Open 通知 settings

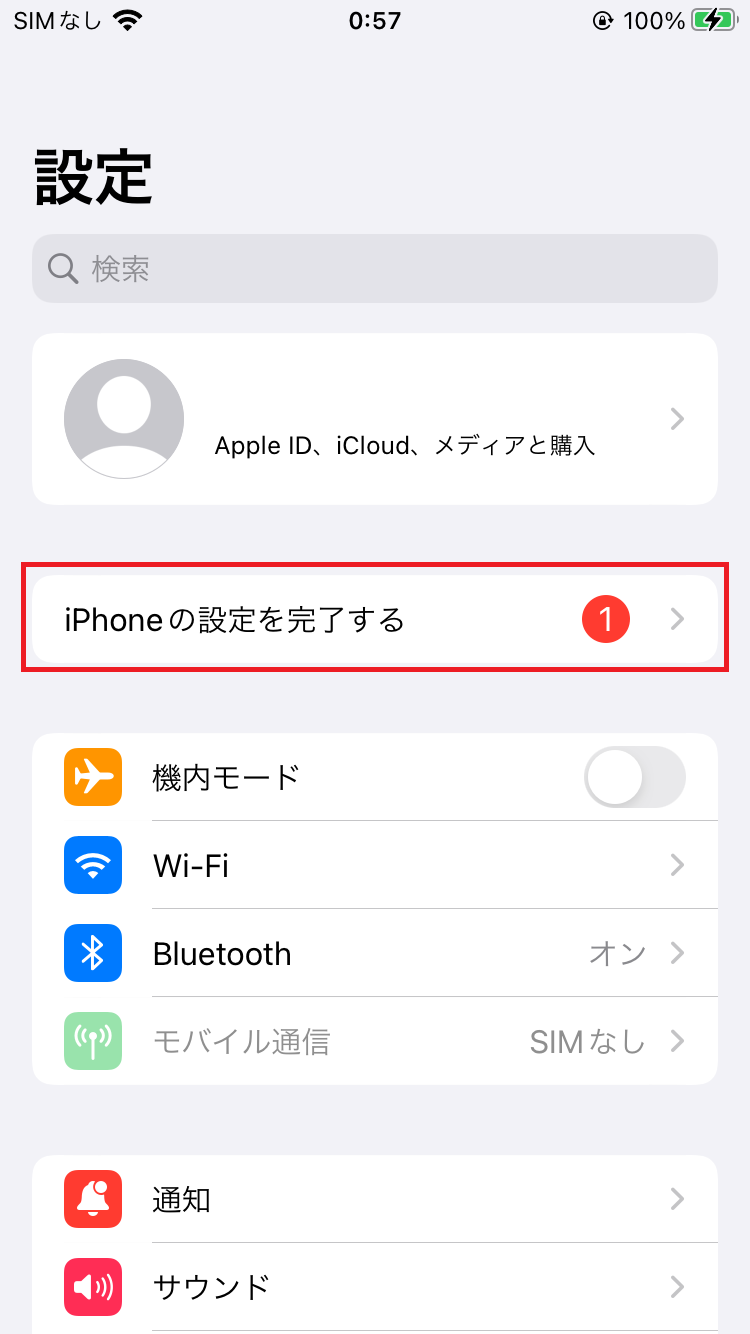[375, 1199]
